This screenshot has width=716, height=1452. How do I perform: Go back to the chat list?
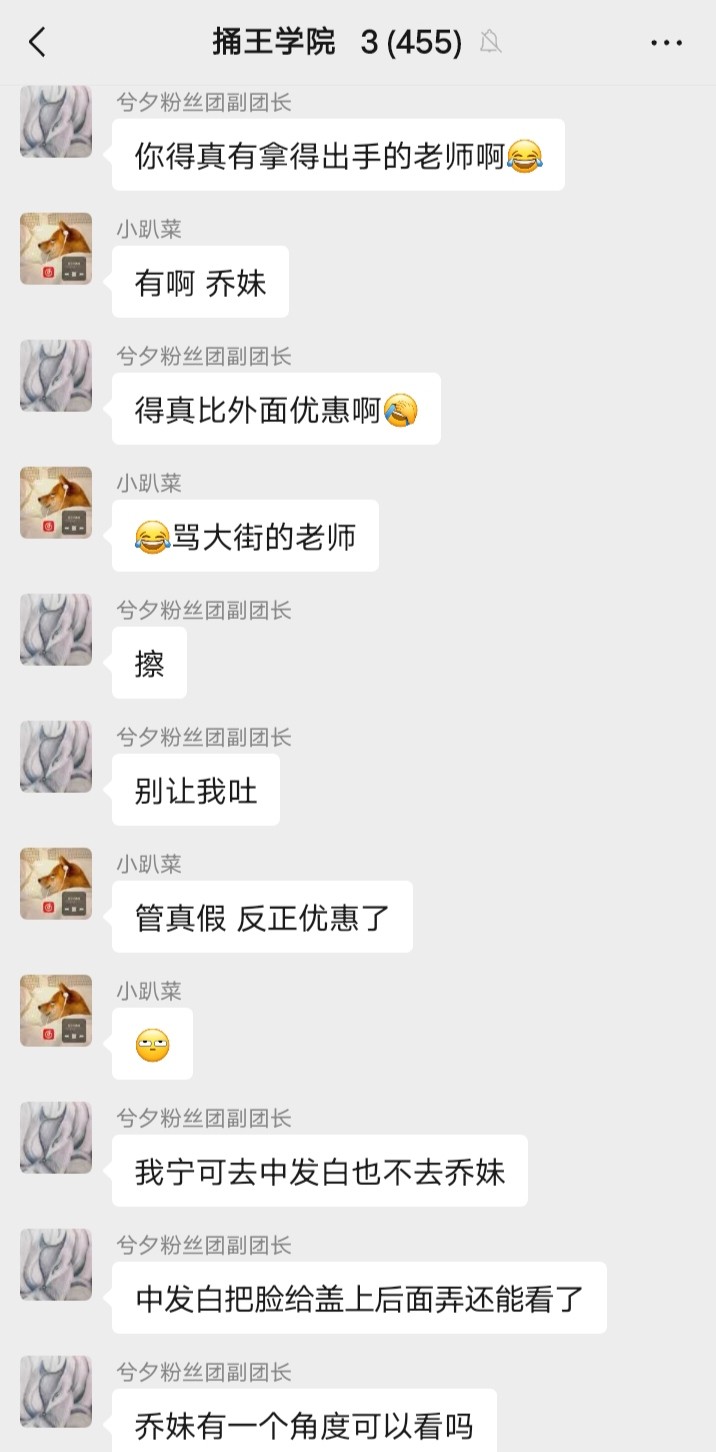(x=38, y=42)
